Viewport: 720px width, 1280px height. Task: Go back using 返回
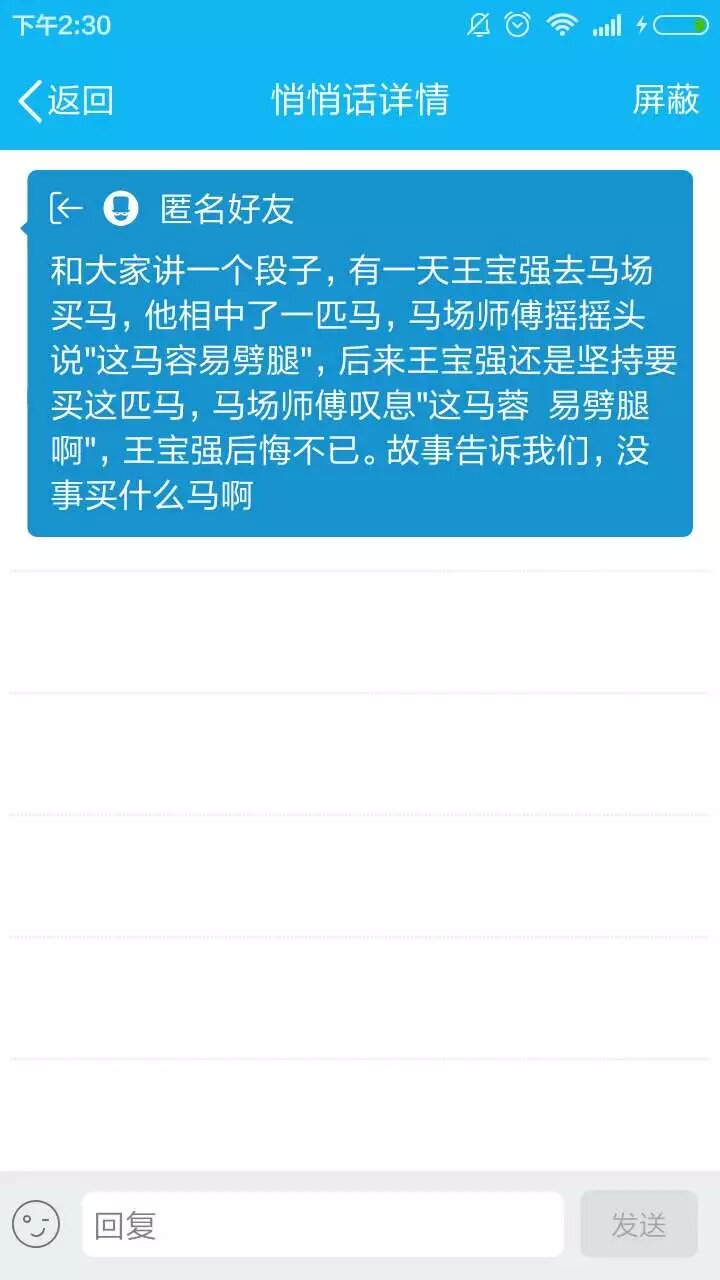click(66, 100)
